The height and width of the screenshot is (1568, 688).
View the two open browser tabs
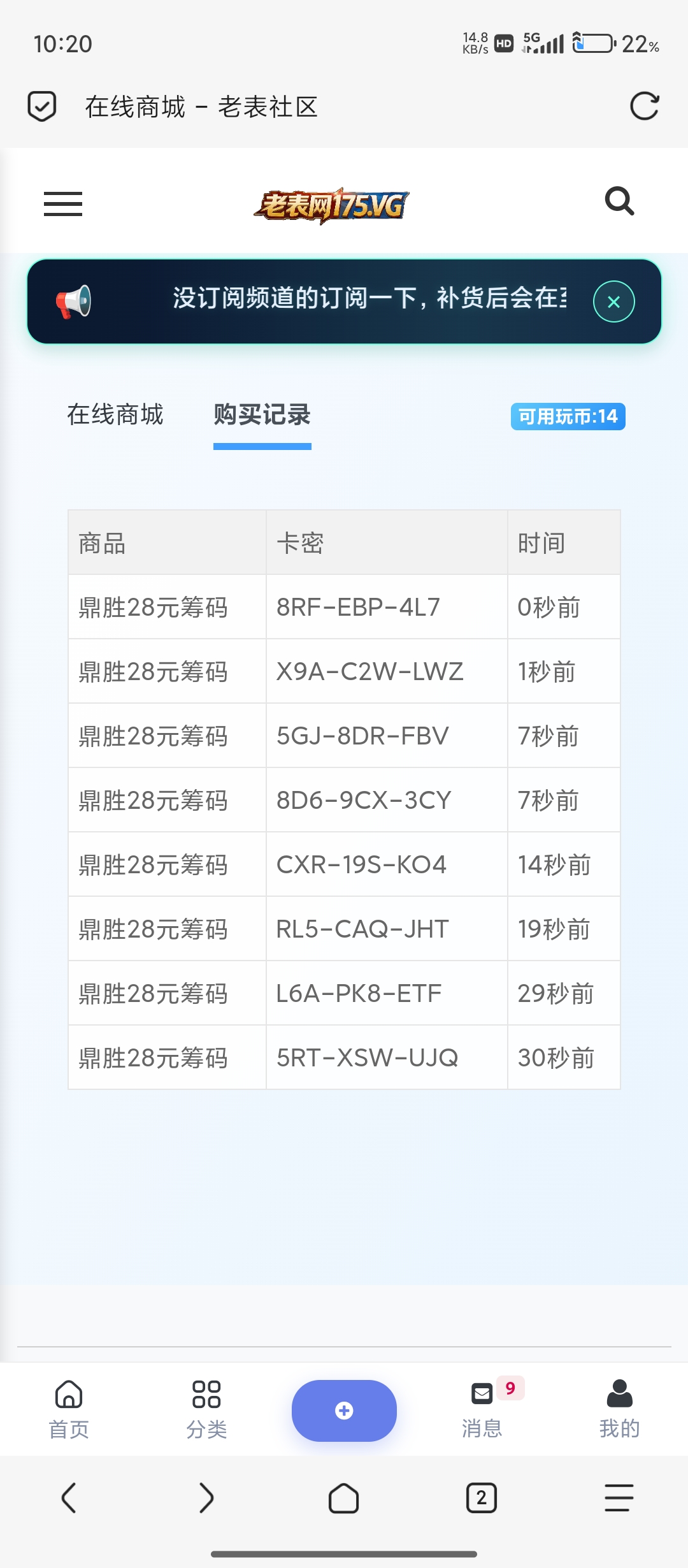coord(482,1498)
